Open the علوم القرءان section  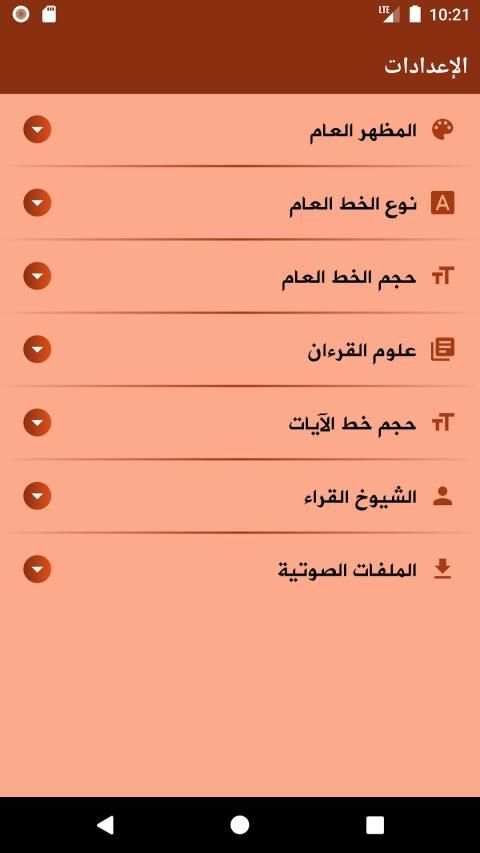(x=239, y=350)
